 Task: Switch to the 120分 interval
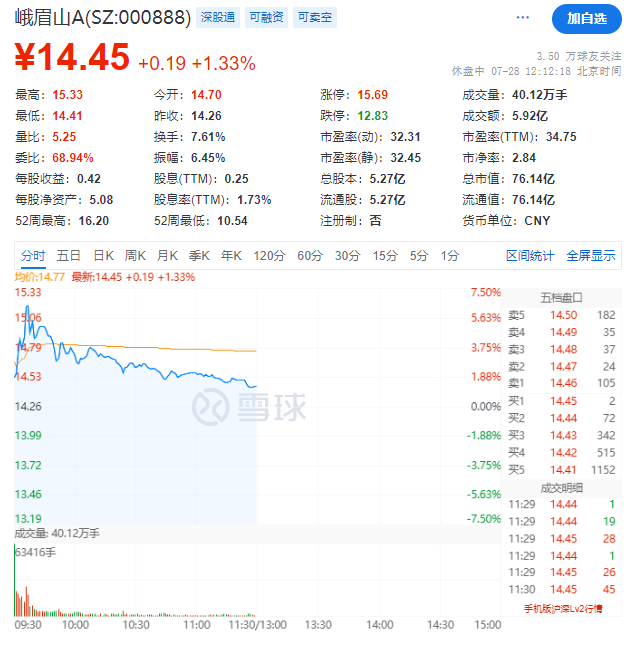click(269, 256)
